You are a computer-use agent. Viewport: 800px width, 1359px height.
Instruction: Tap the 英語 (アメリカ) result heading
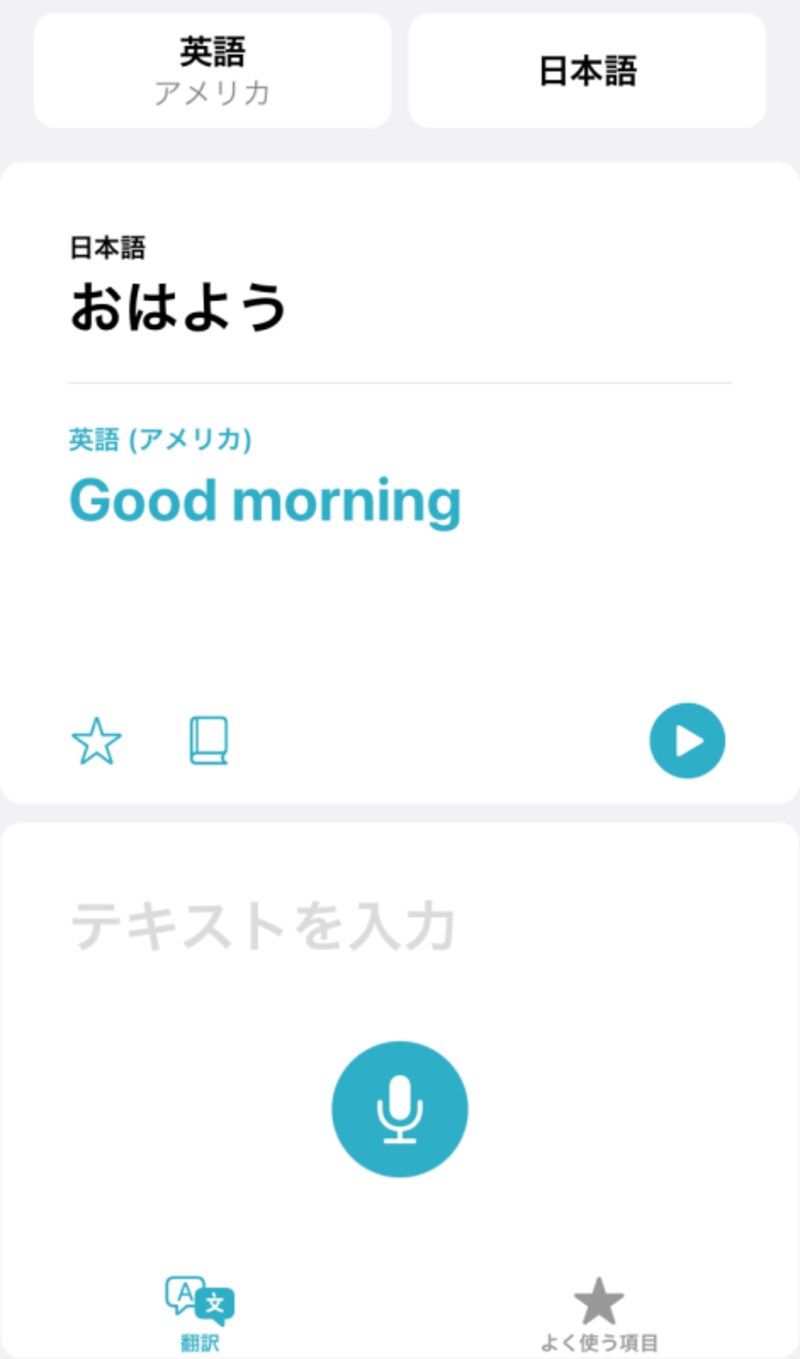tap(160, 440)
